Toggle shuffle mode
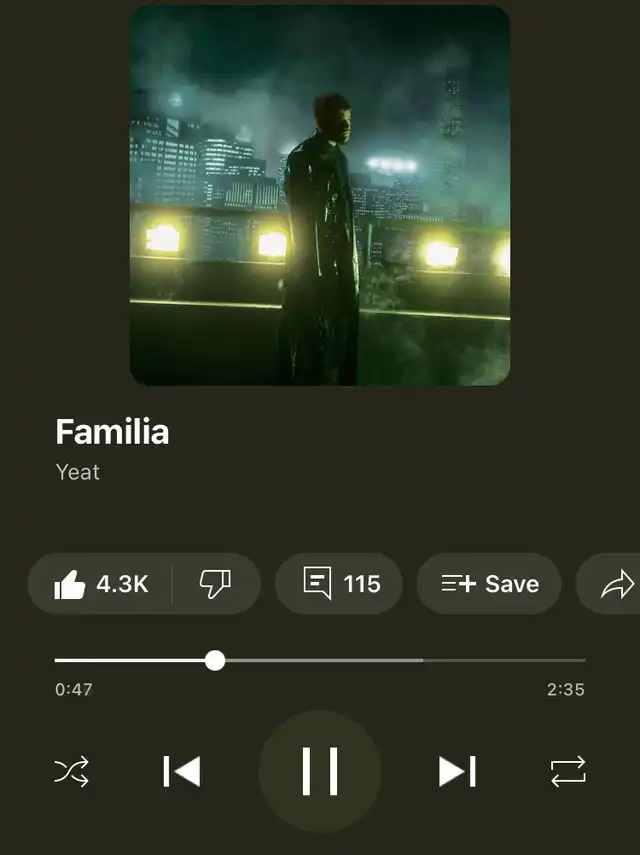The image size is (640, 855). pyautogui.click(x=71, y=772)
